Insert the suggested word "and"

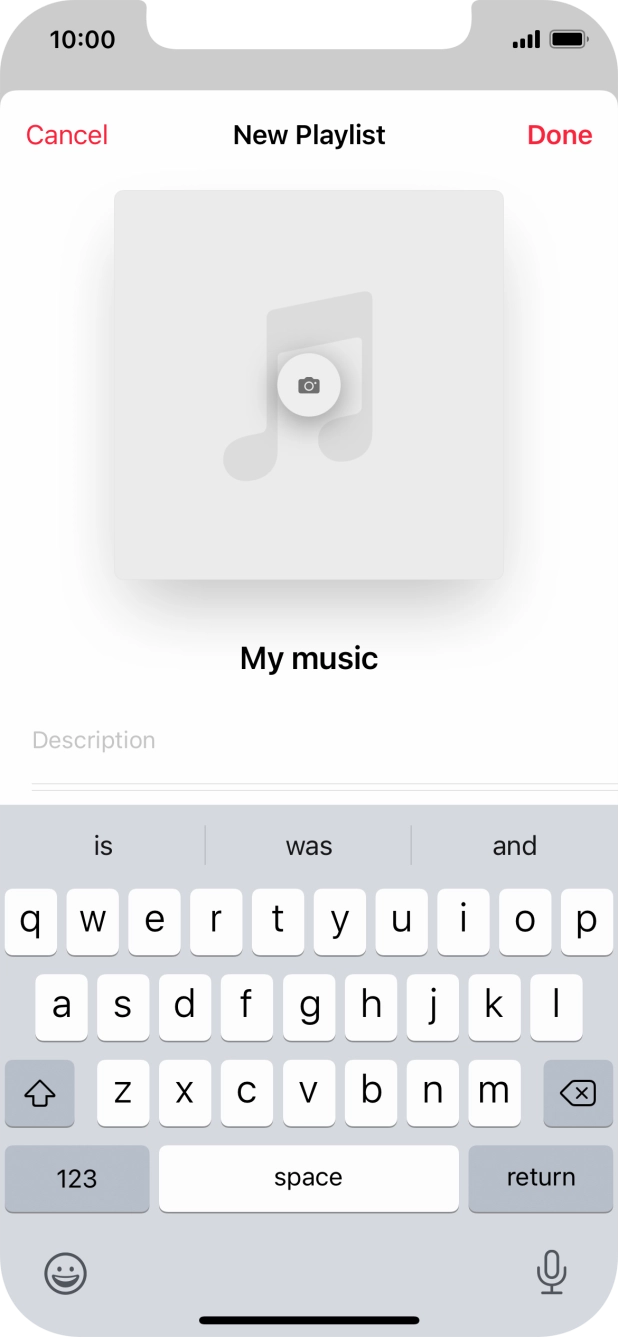tap(514, 846)
